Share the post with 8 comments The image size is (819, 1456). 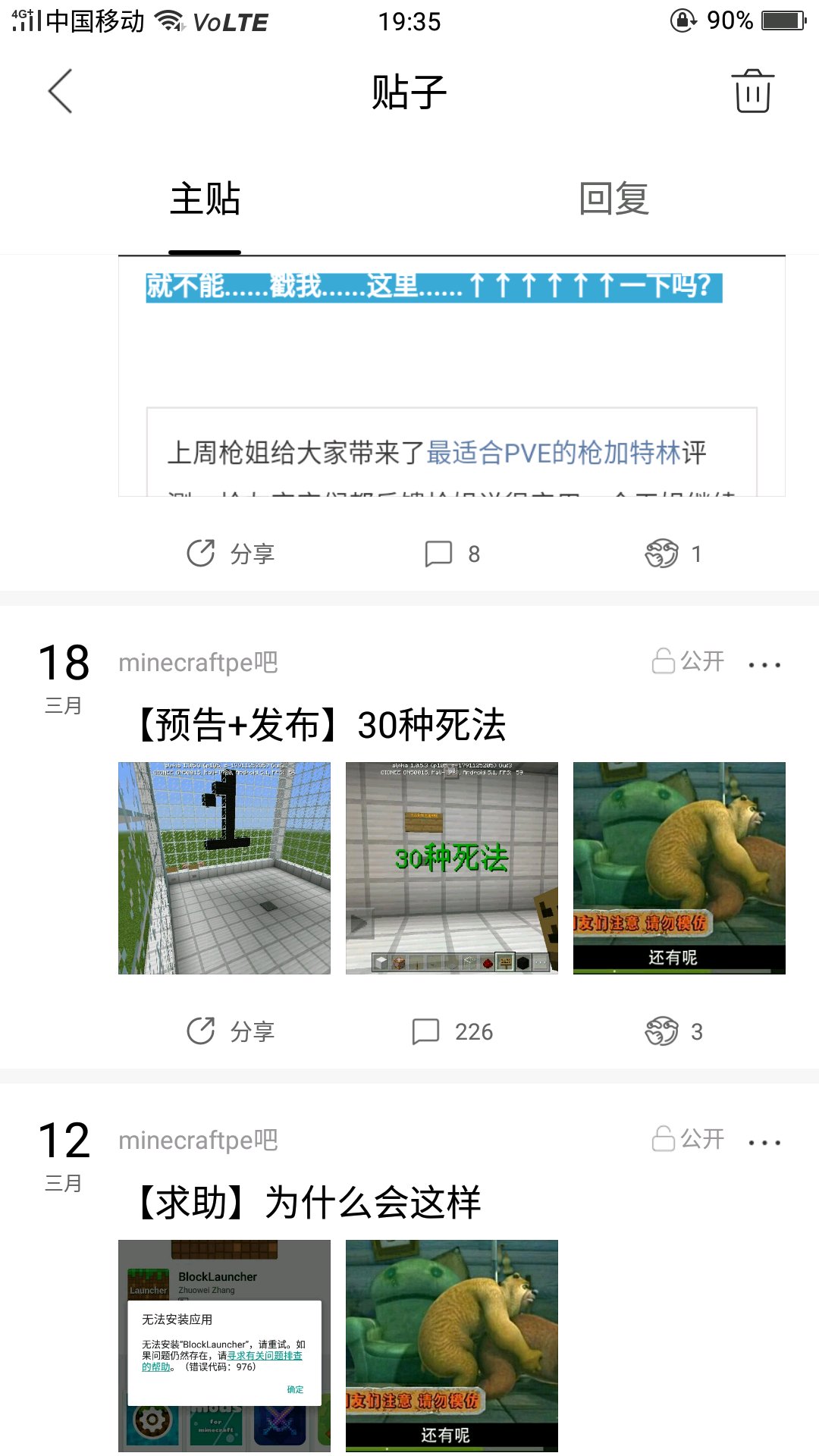point(231,554)
